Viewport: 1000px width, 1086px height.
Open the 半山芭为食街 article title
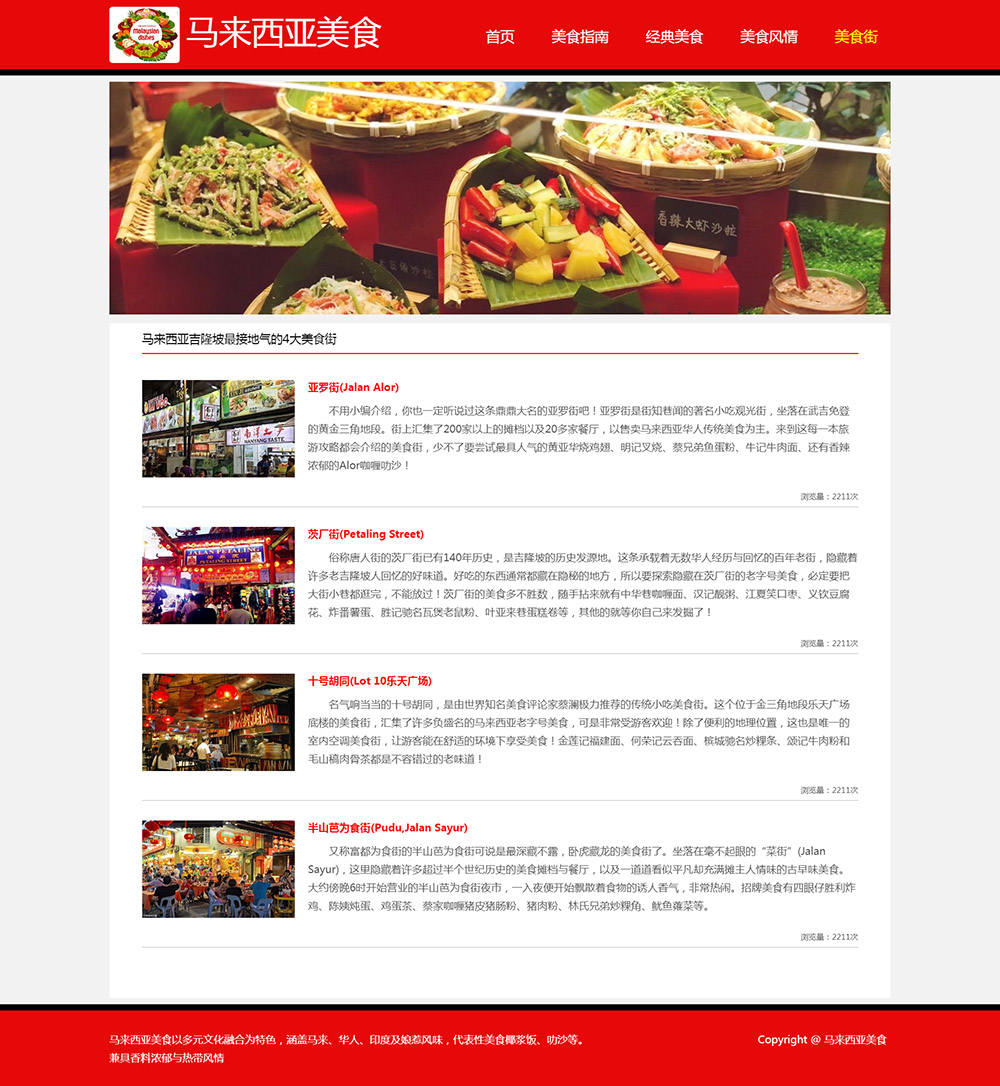[x=387, y=828]
